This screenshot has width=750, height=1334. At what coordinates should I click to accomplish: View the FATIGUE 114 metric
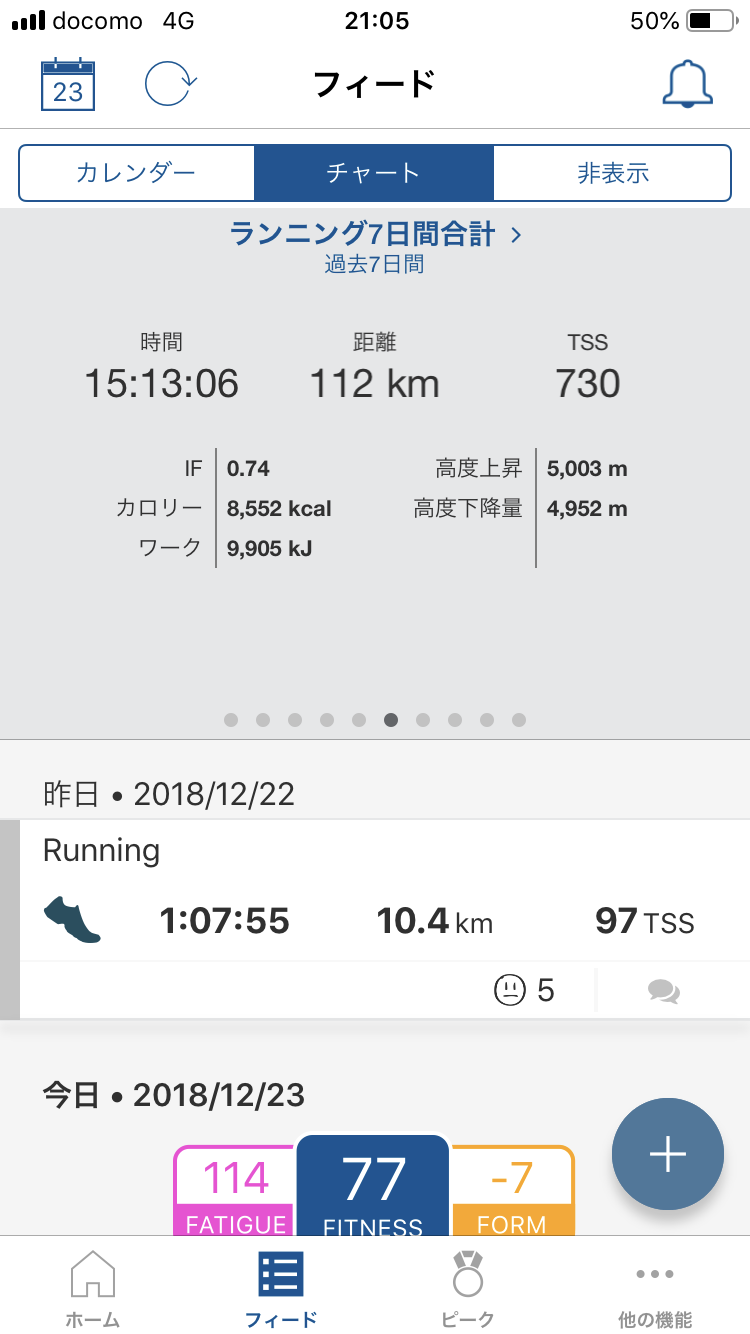tap(236, 1190)
